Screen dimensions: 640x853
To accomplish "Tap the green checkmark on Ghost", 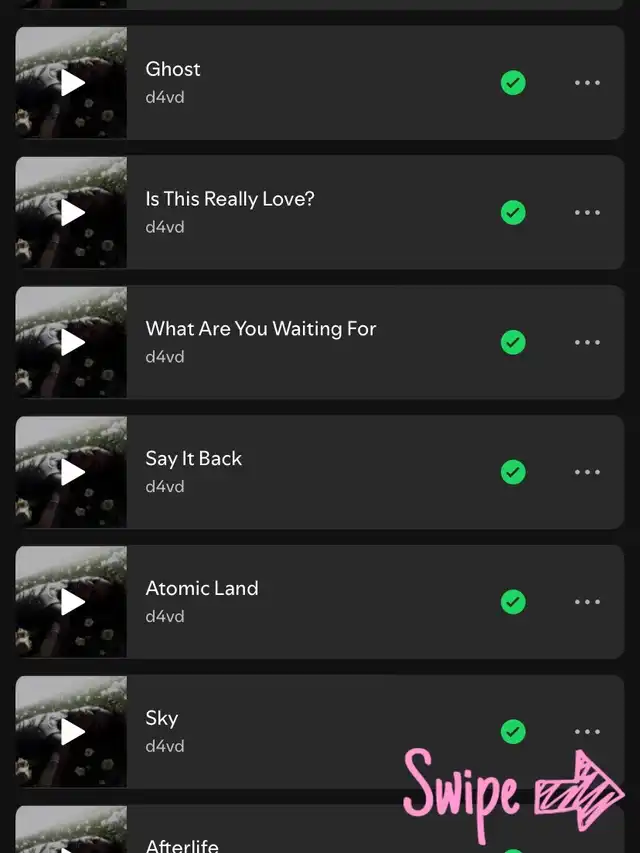I will click(513, 83).
